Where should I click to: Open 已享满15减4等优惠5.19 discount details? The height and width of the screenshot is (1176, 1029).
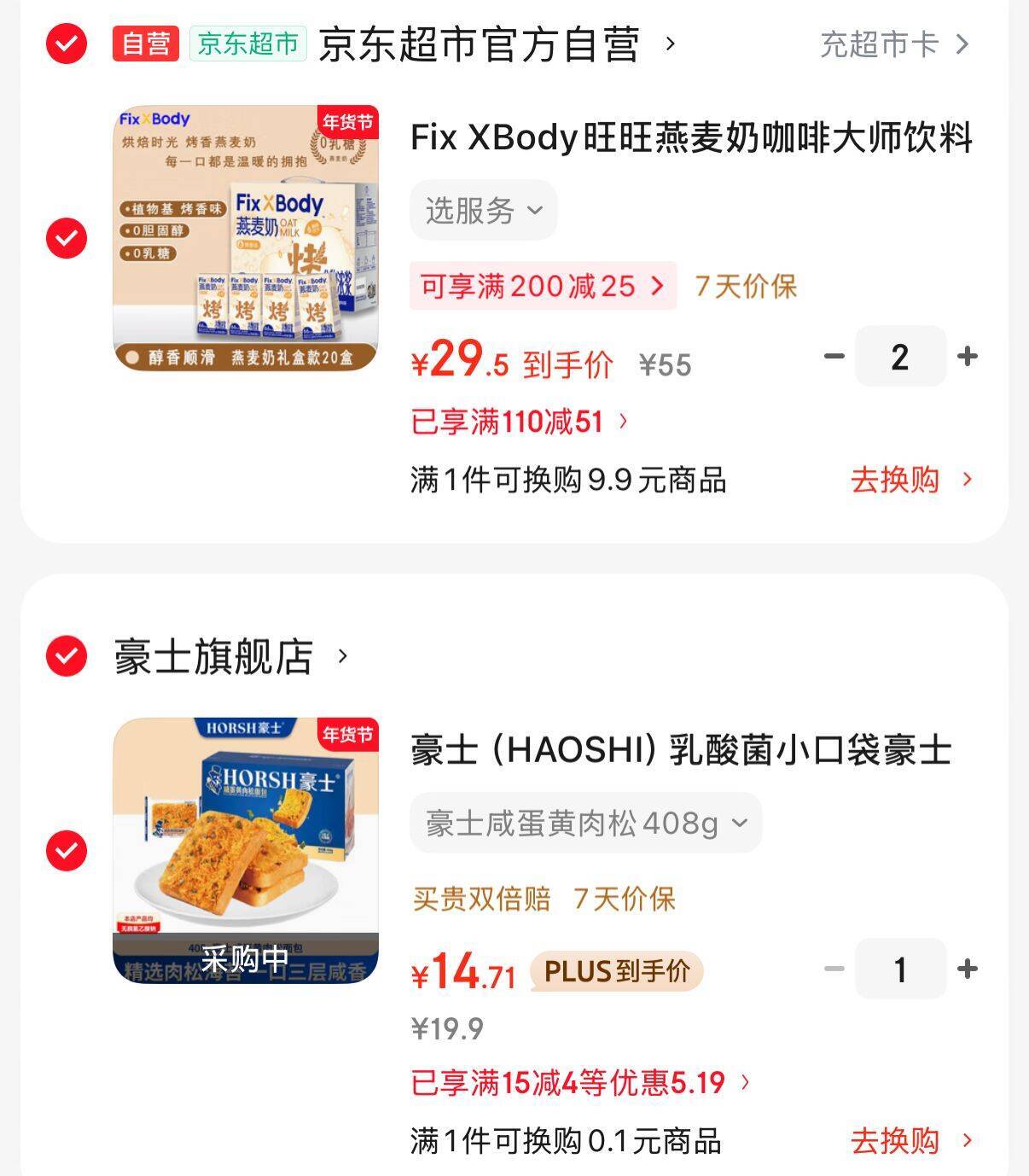(x=580, y=1083)
